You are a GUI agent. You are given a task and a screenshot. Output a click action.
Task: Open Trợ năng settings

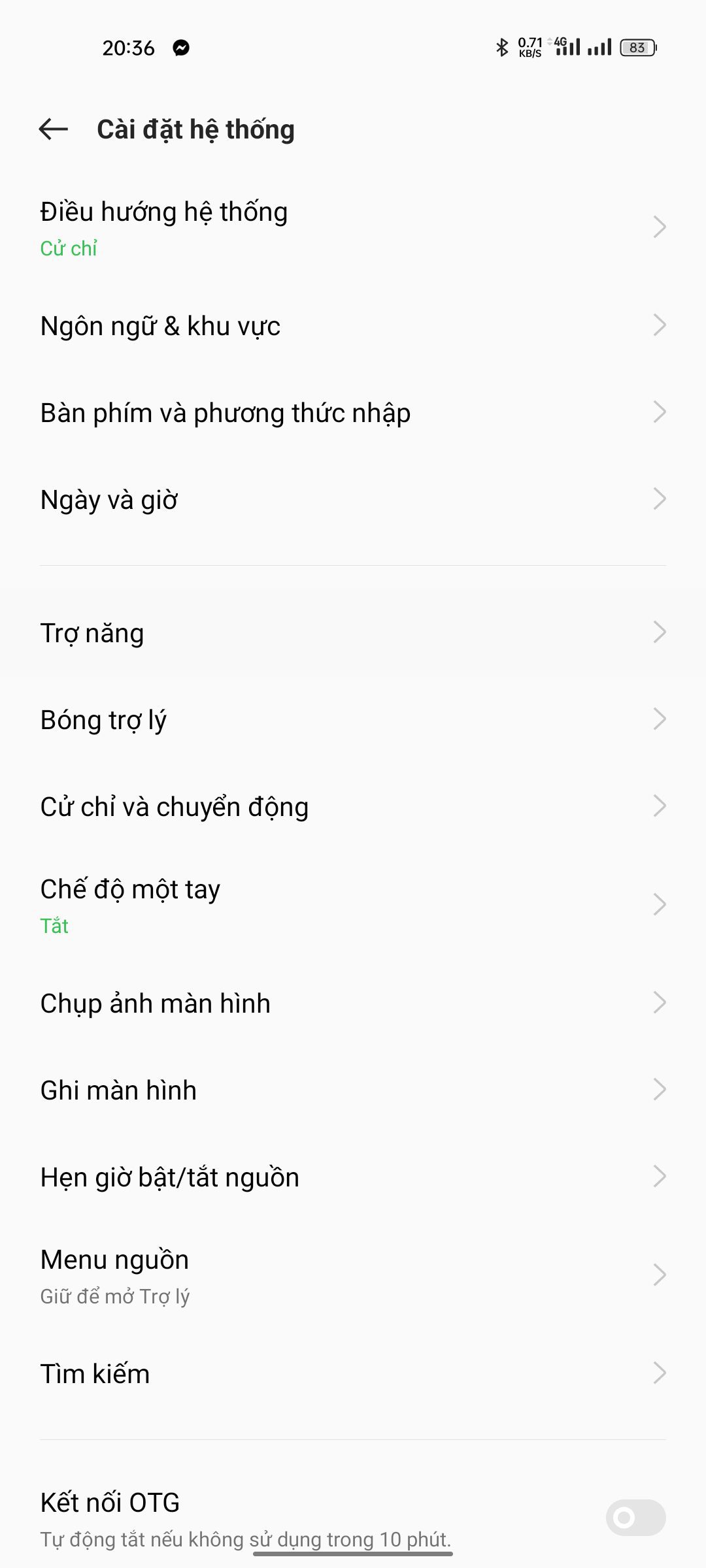(x=353, y=632)
